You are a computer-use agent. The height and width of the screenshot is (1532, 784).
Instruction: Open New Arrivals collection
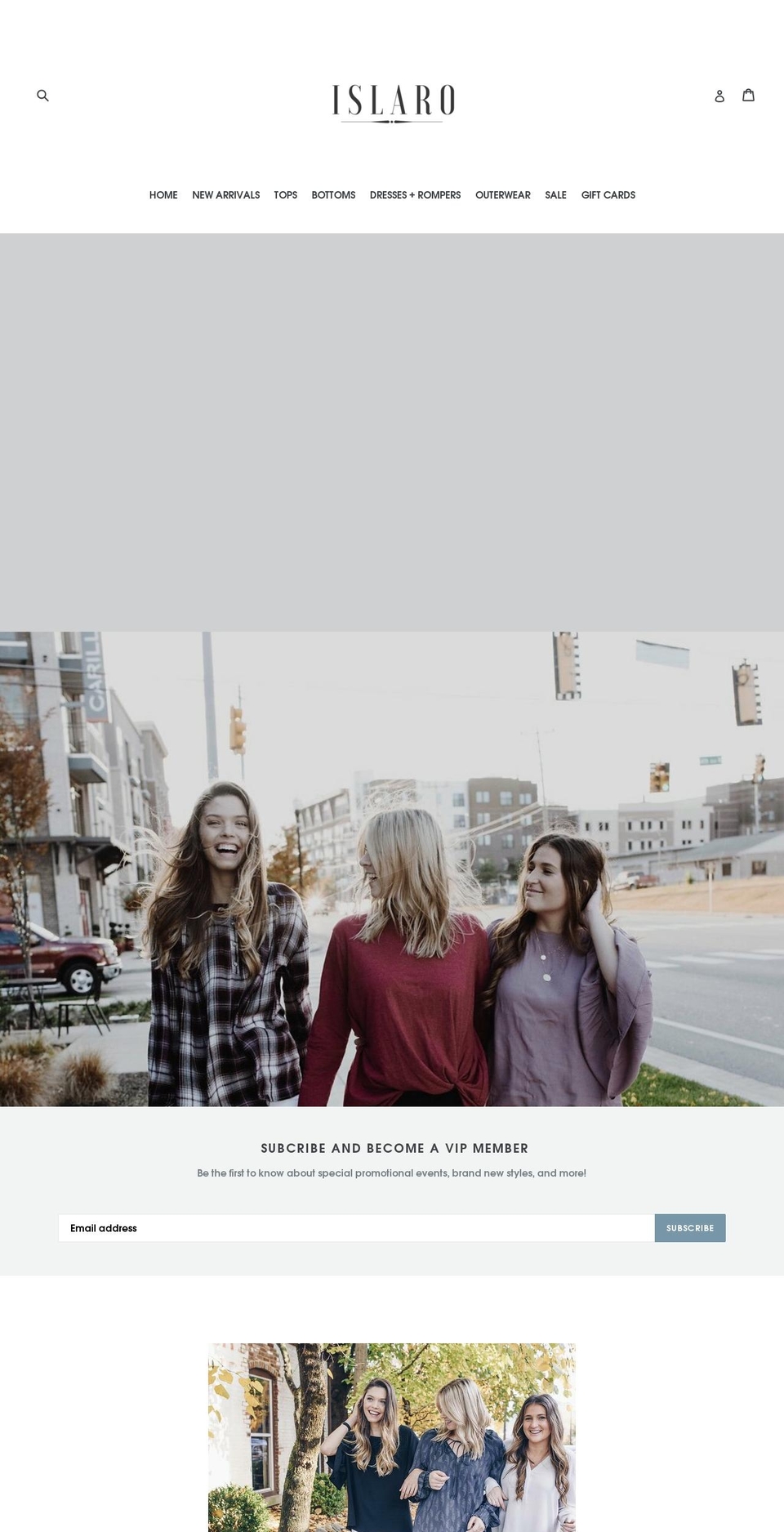pos(226,195)
